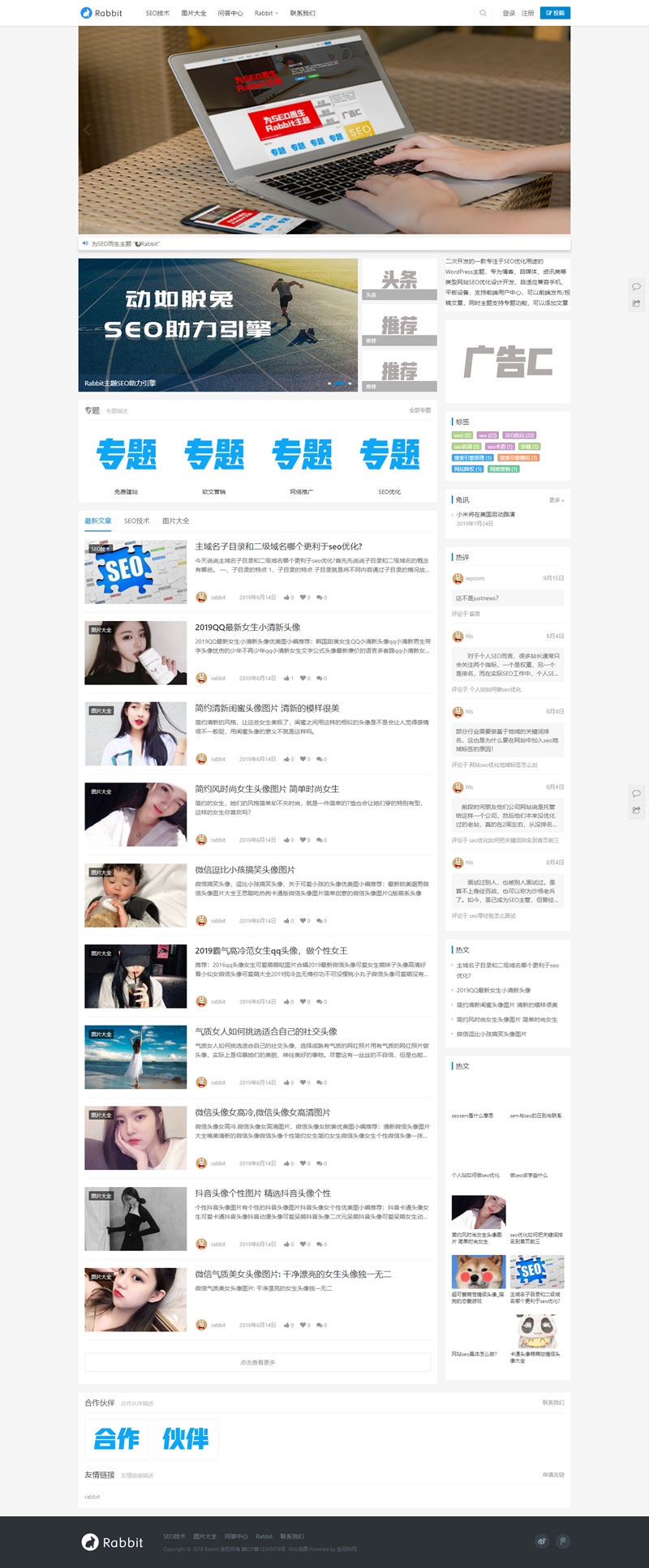This screenshot has width=649, height=1568.
Task: Open the search icon in header
Action: click(483, 13)
